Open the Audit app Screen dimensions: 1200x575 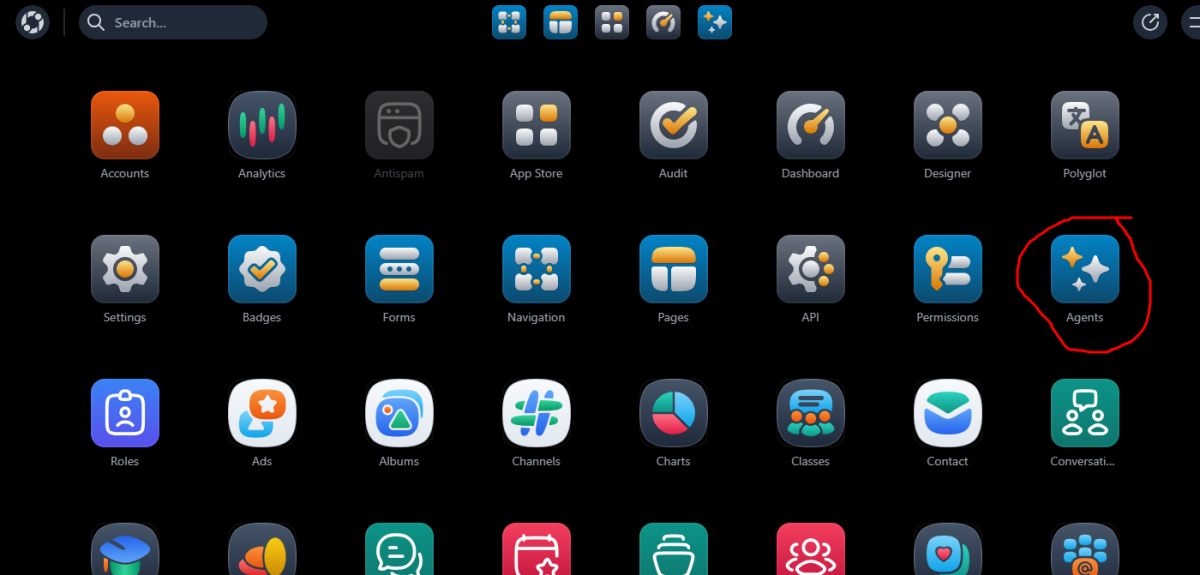(673, 126)
